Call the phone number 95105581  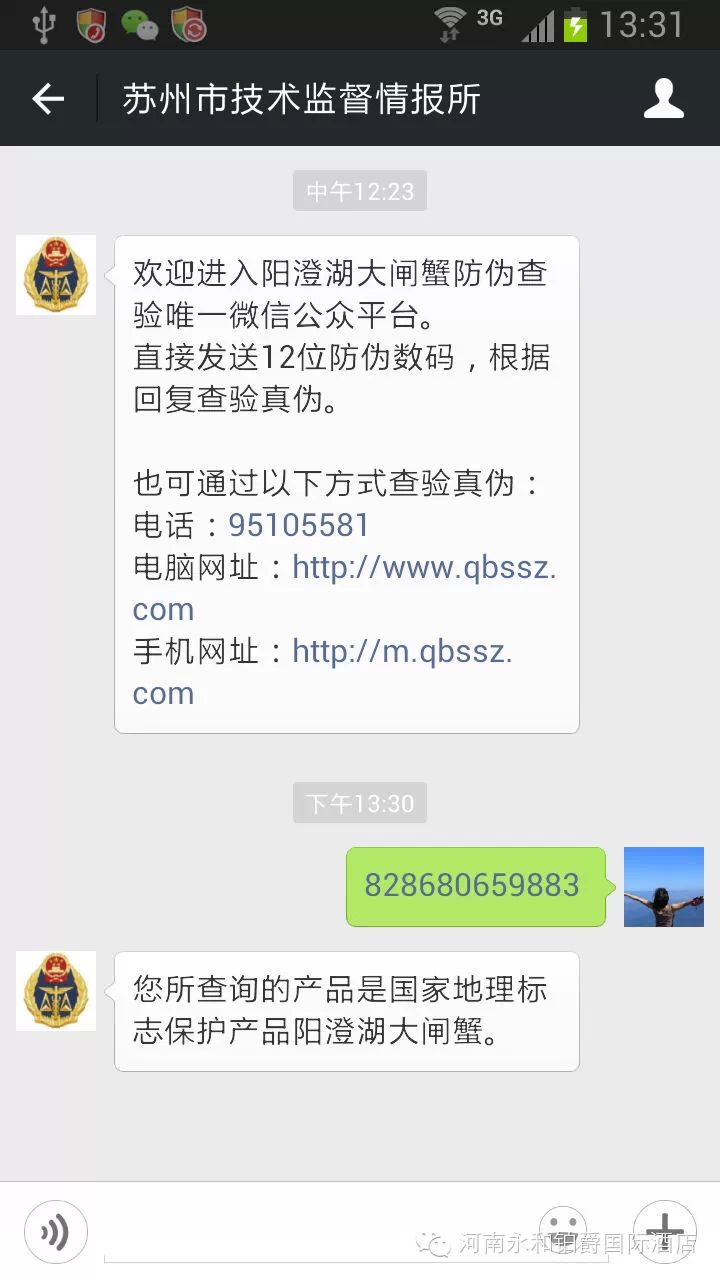point(299,525)
